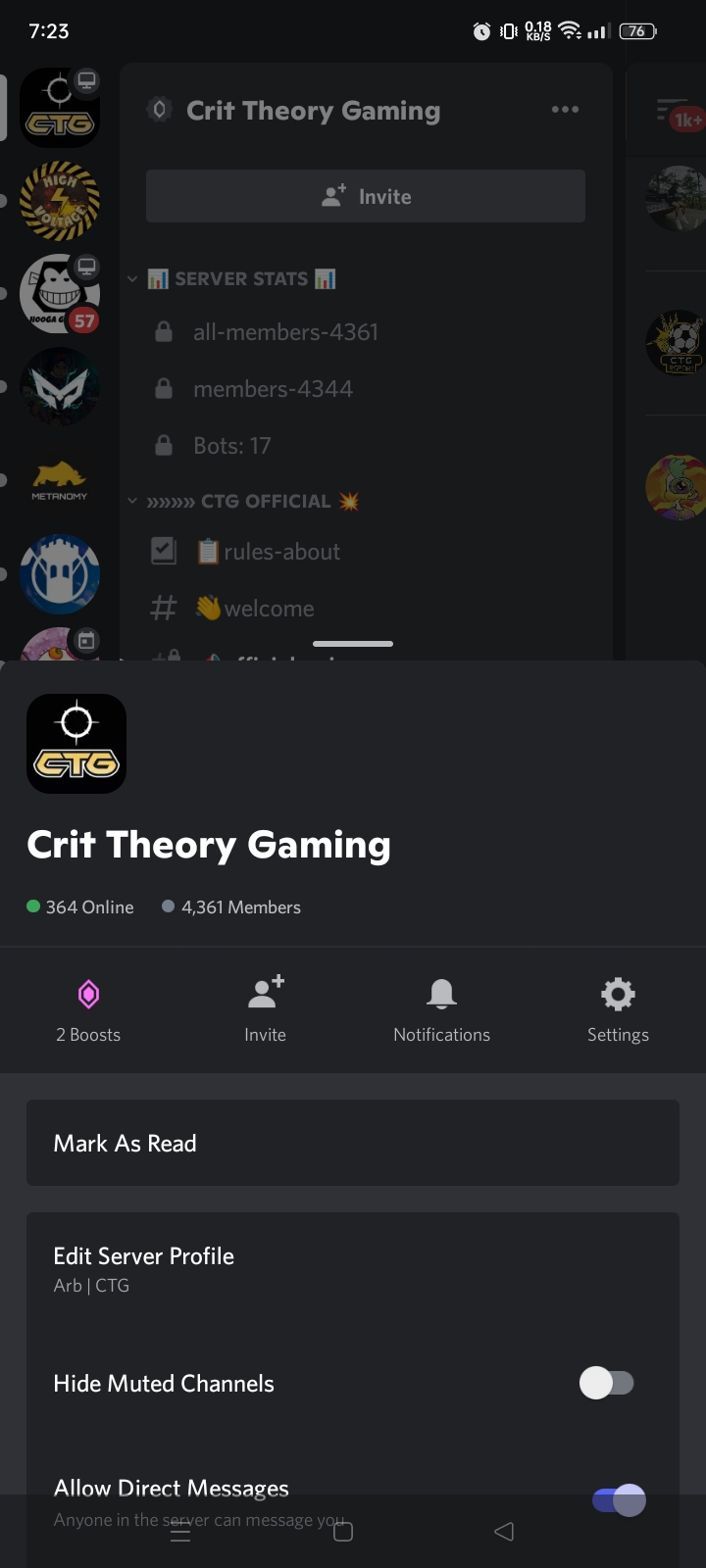Tap the system back button

504,1532
